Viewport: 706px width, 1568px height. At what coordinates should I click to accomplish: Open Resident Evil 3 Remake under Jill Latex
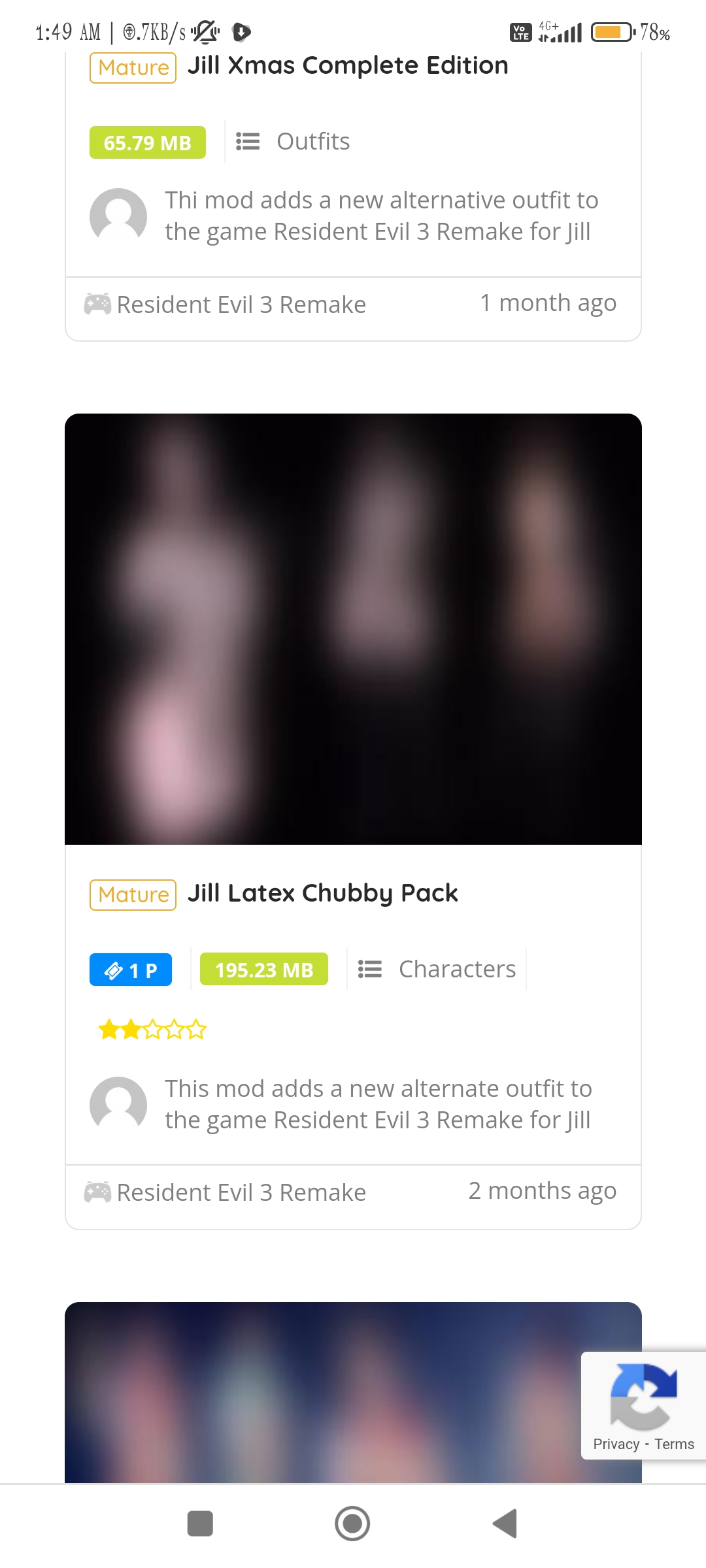pos(241,1193)
